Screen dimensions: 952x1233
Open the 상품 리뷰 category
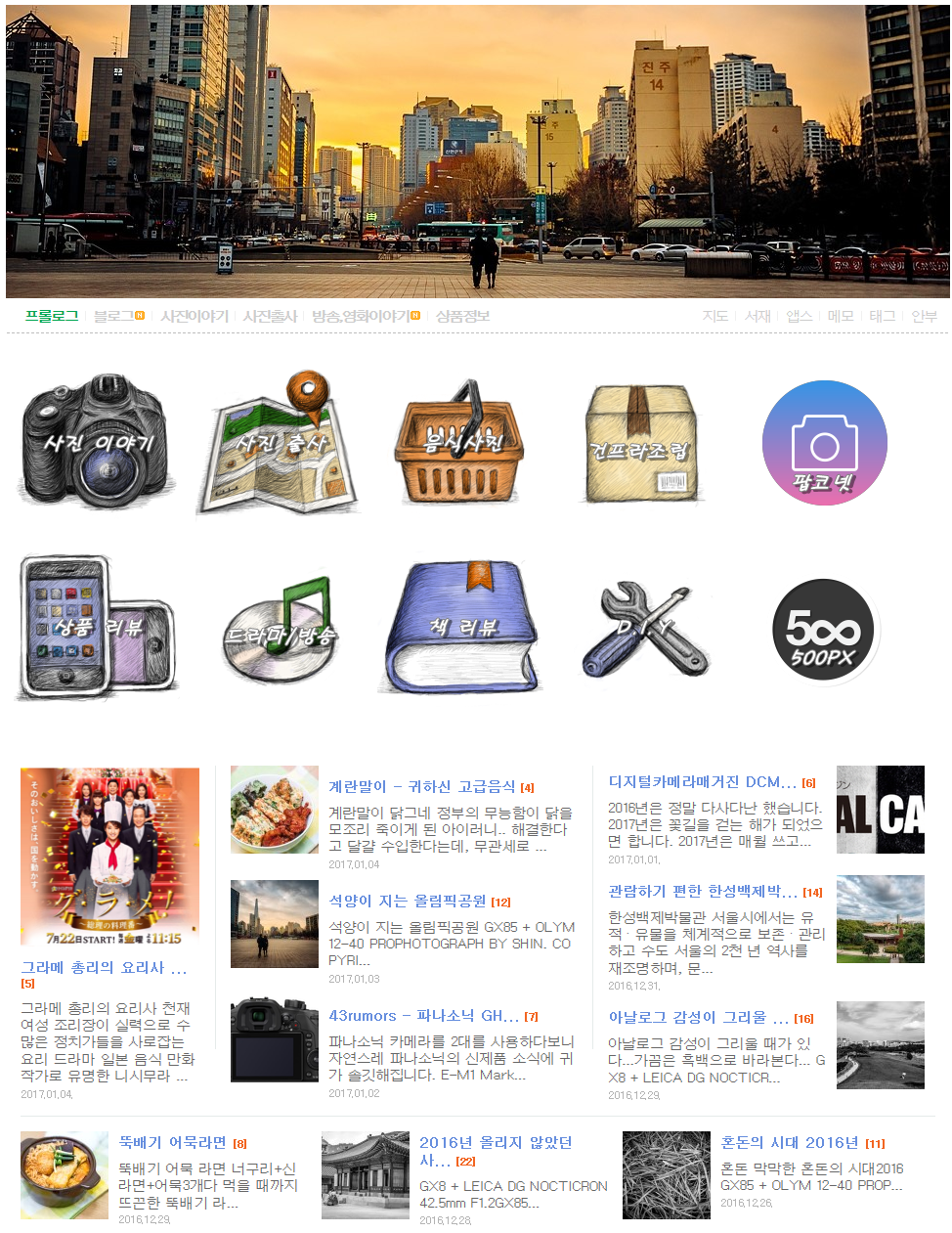point(97,627)
